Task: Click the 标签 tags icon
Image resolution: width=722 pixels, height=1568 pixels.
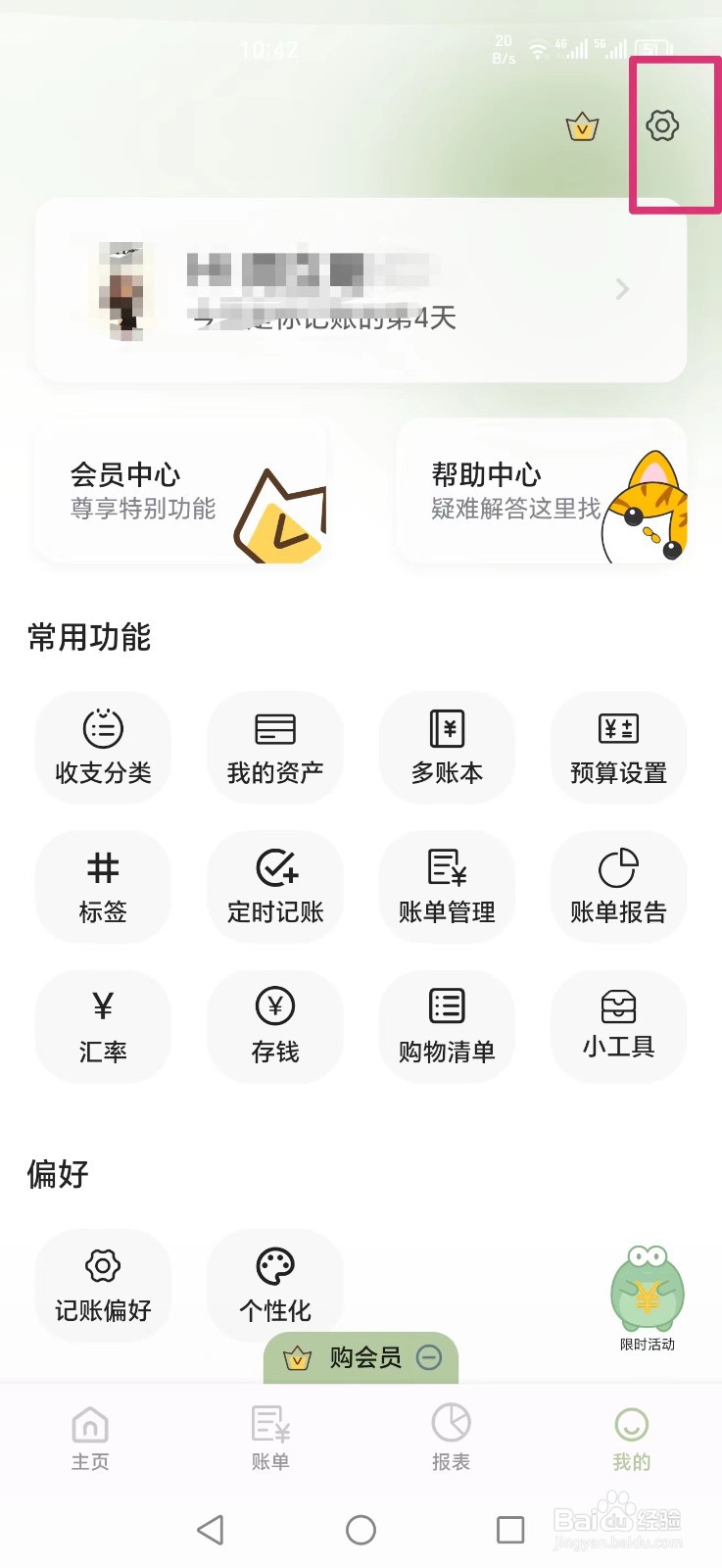Action: coord(103,887)
